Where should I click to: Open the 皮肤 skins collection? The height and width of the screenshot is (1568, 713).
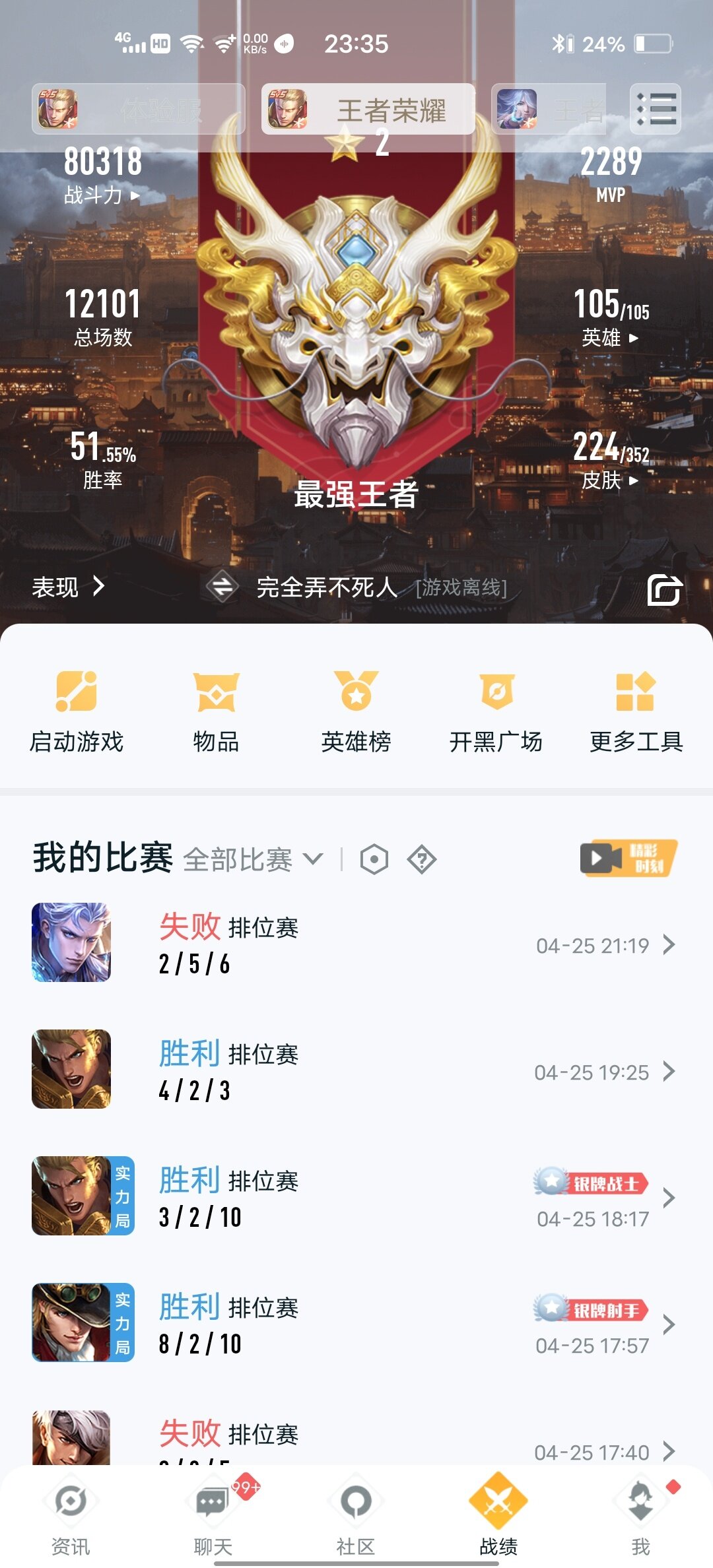click(610, 480)
